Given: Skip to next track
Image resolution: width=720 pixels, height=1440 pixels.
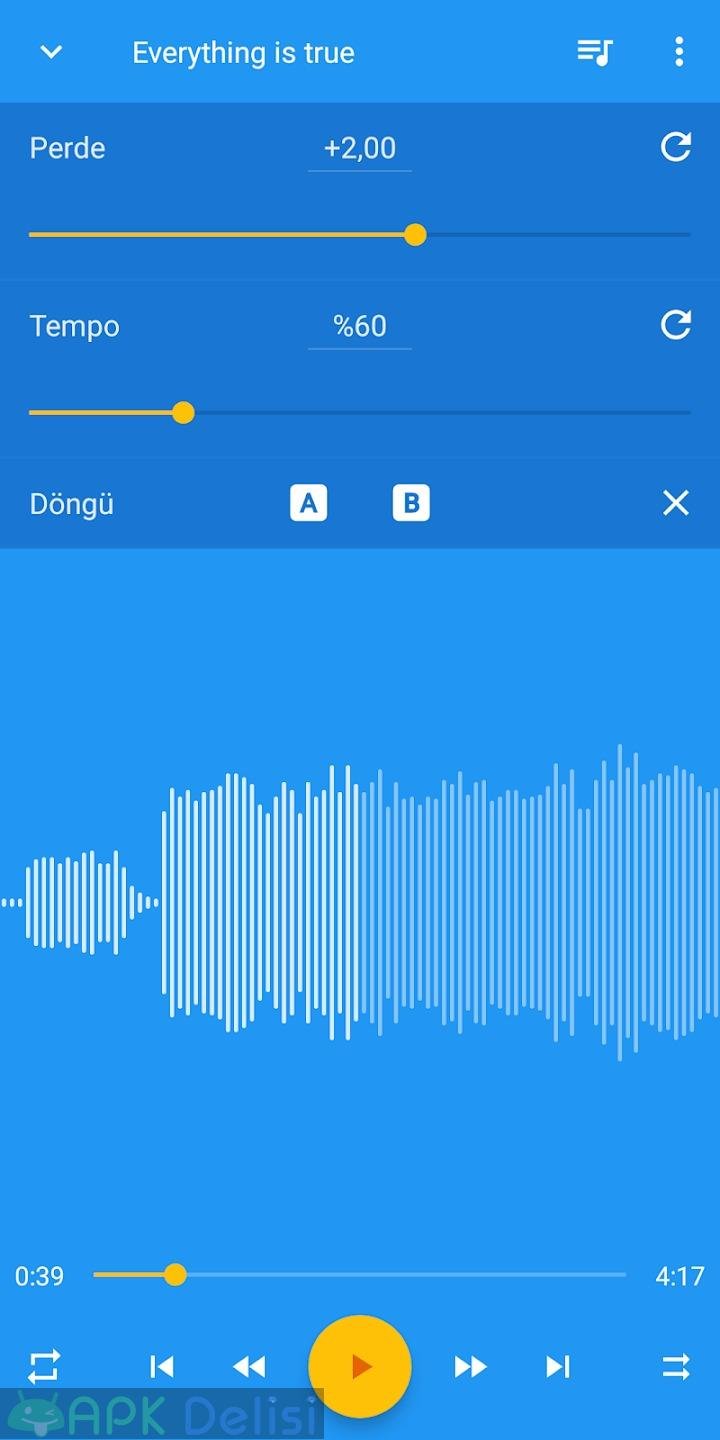Looking at the screenshot, I should click(558, 1366).
